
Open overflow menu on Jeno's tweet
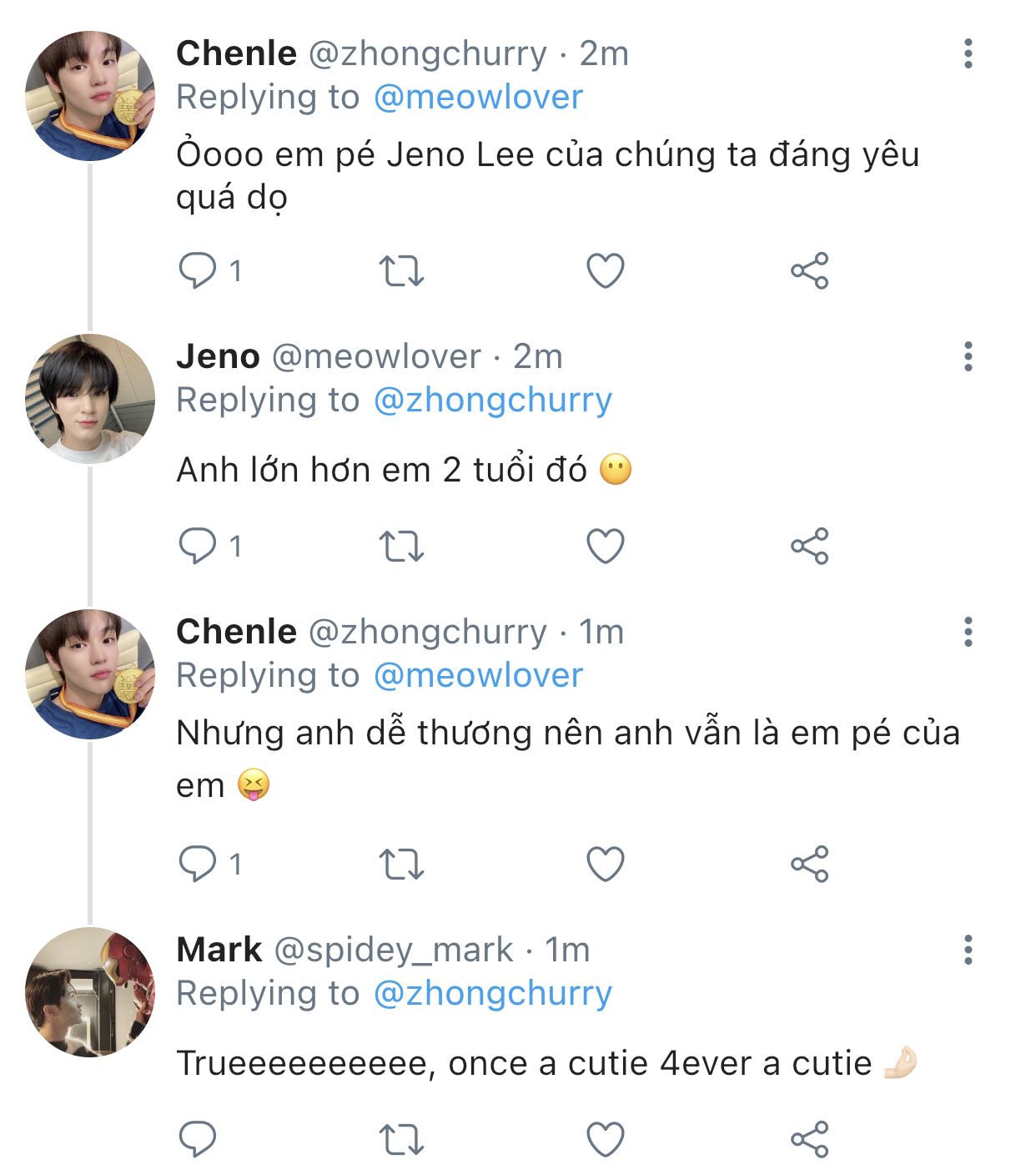[x=968, y=356]
